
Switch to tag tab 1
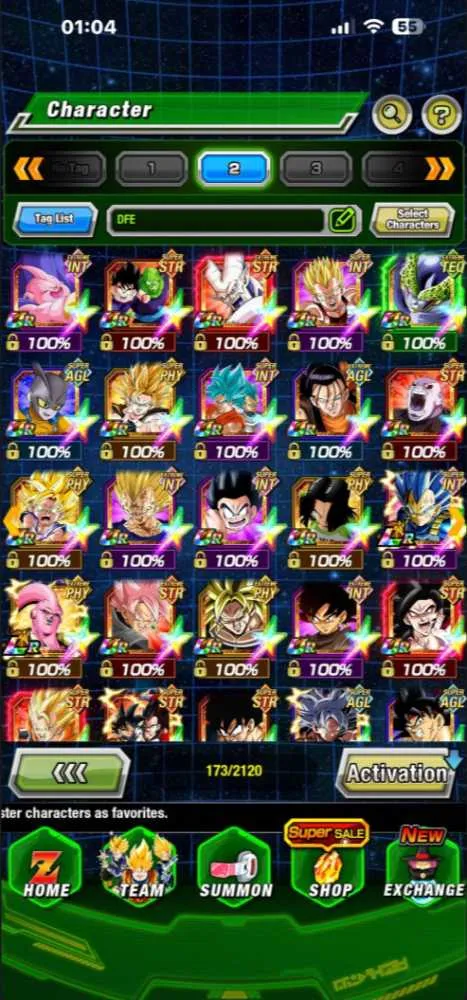[151, 168]
